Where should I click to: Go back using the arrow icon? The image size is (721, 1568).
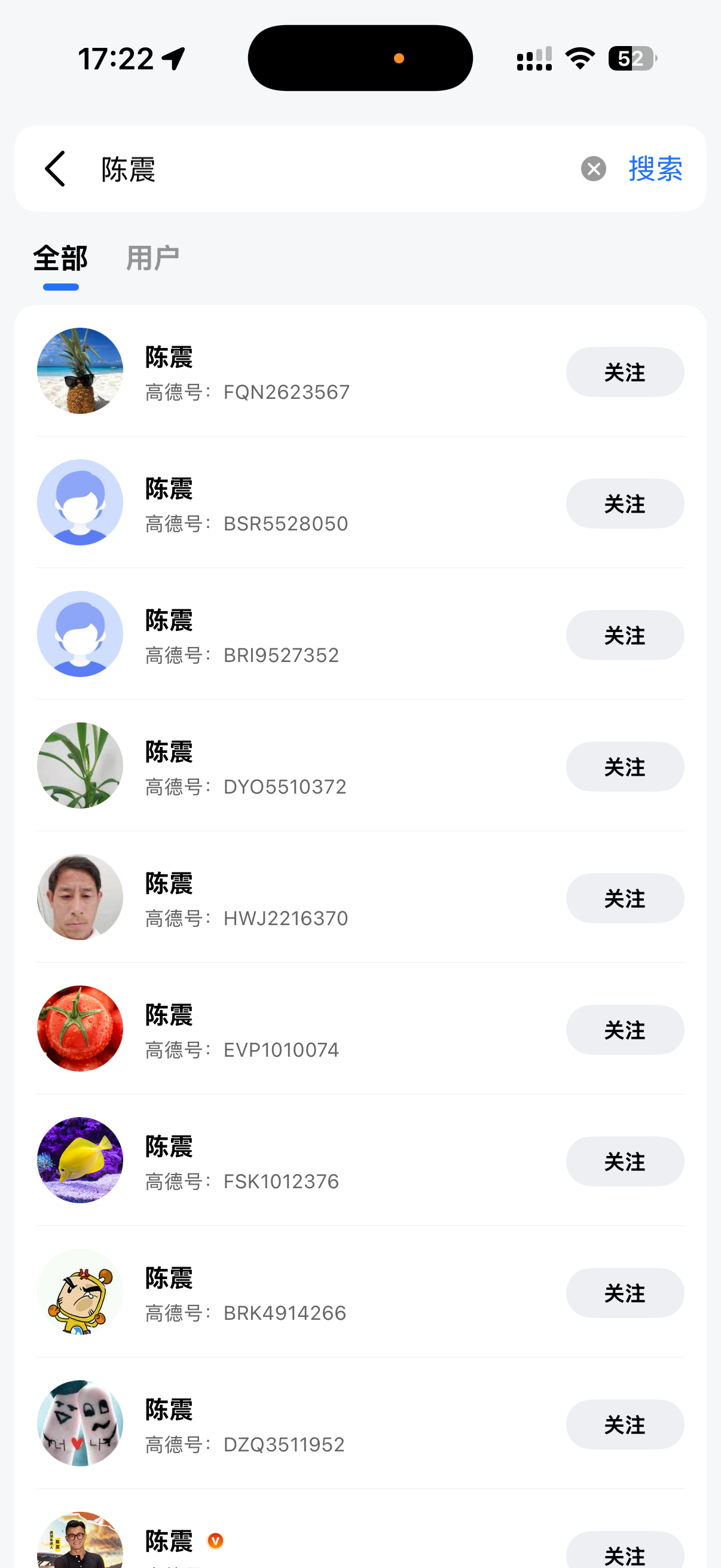[56, 169]
